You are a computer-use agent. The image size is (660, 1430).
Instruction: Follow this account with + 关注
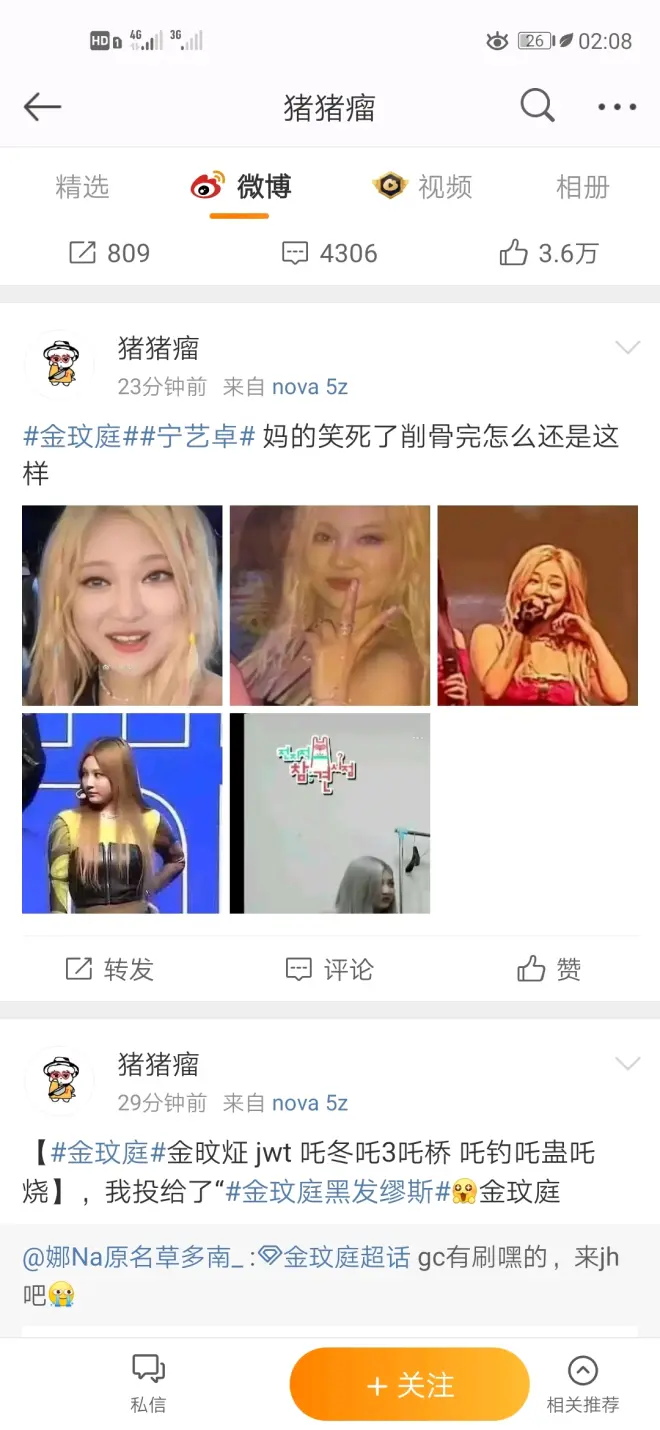[x=409, y=1385]
